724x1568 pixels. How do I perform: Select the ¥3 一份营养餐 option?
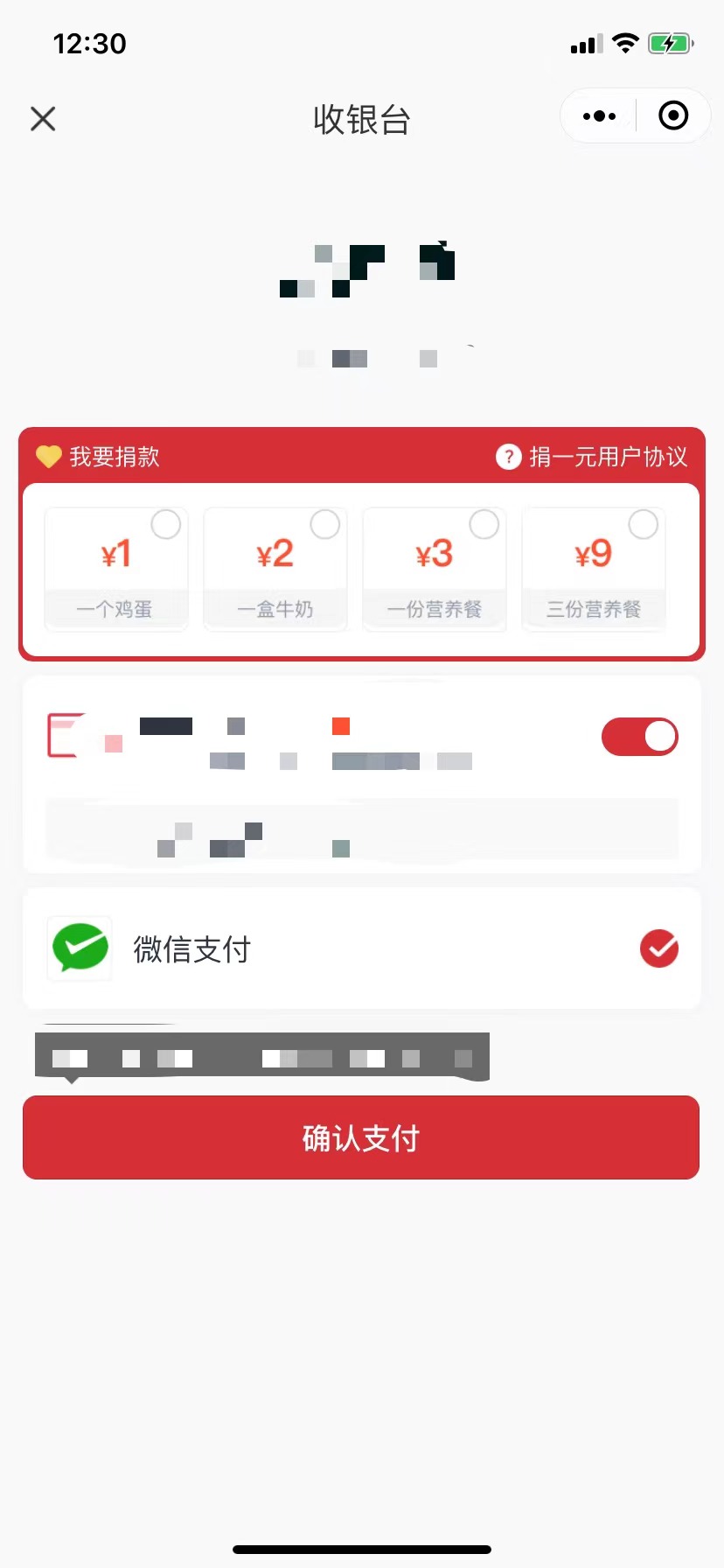pos(434,567)
